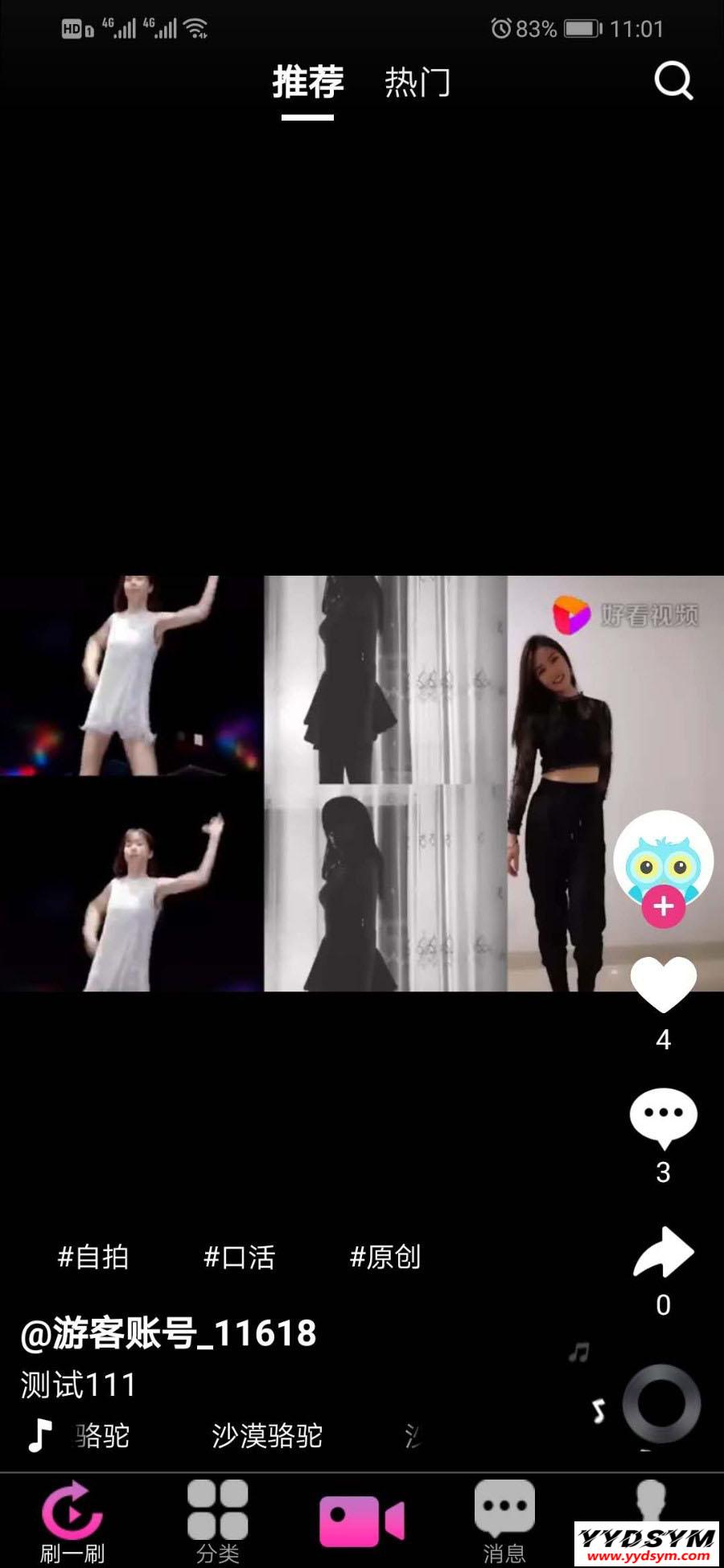This screenshot has width=724, height=1568.
Task: Share this video
Action: coord(663,1253)
